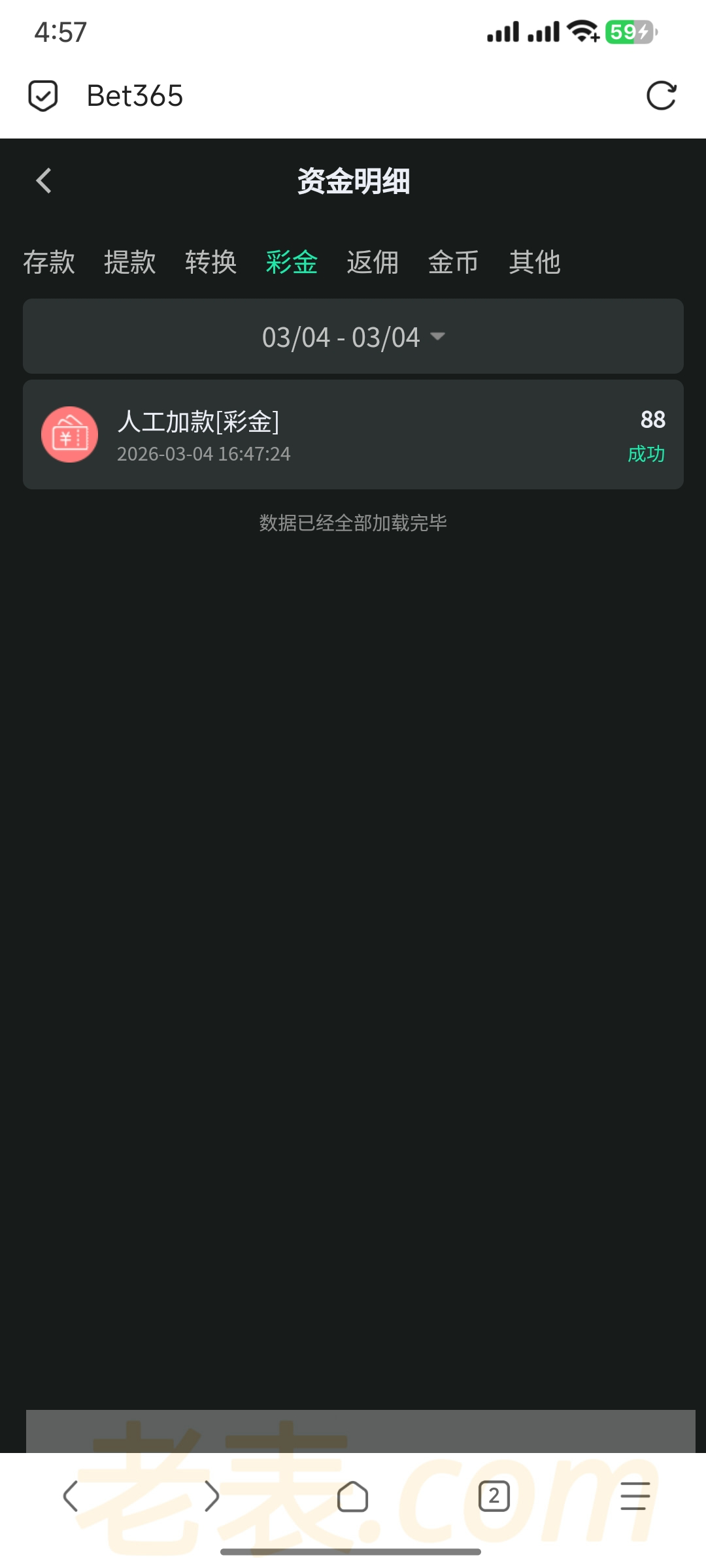Switch to the 返佣 tab
Screen dimensions: 706x1568
pyautogui.click(x=373, y=263)
